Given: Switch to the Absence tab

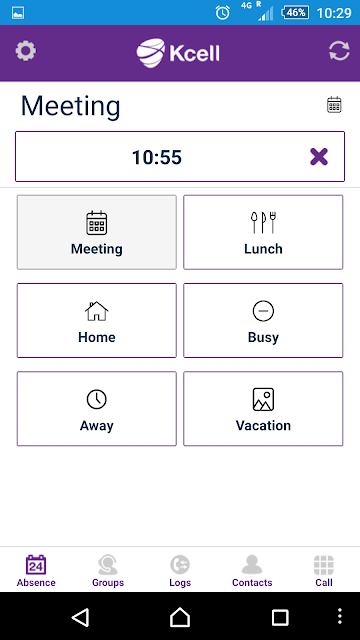Looking at the screenshot, I should coord(36,571).
